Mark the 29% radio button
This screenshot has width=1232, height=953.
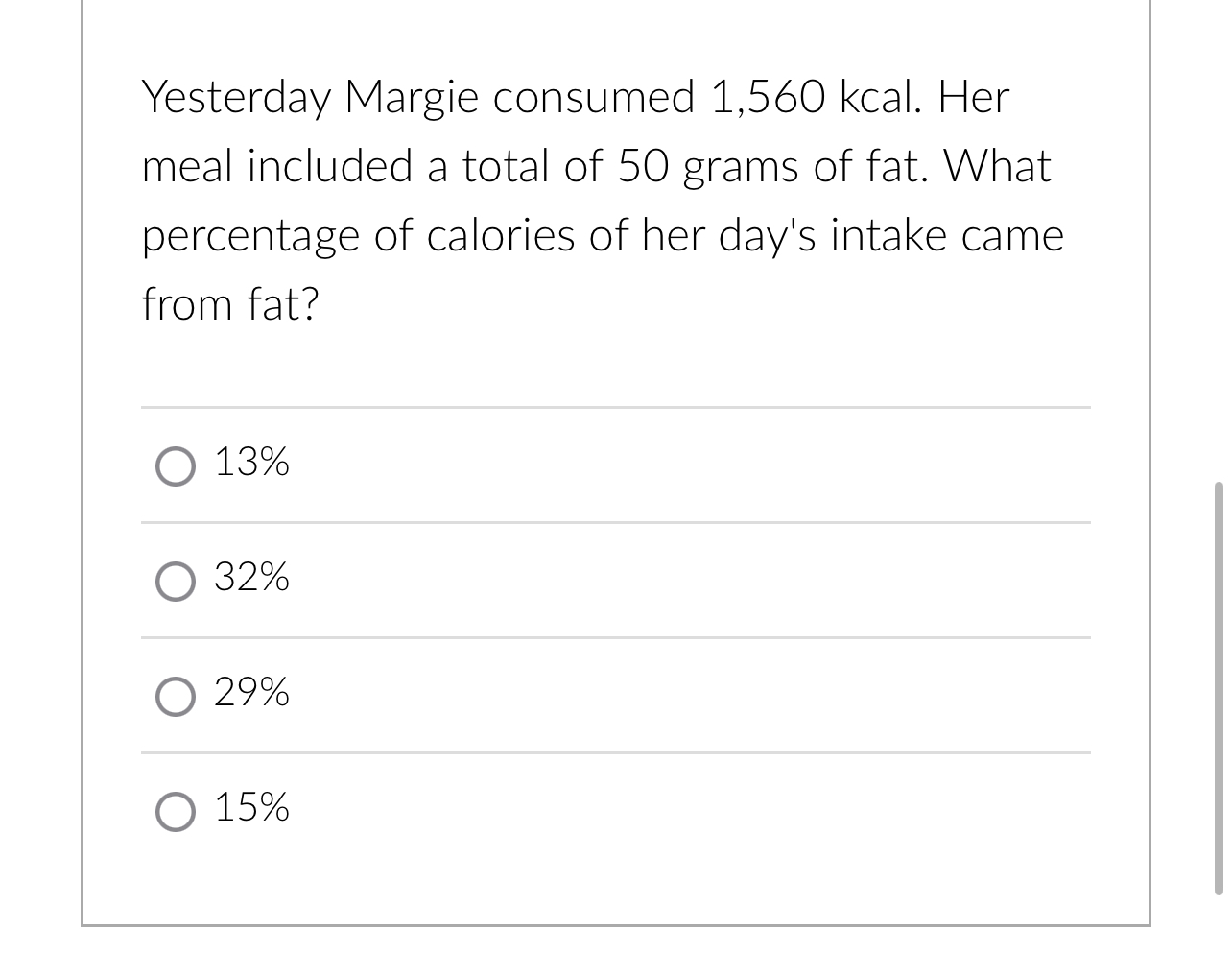coord(176,697)
